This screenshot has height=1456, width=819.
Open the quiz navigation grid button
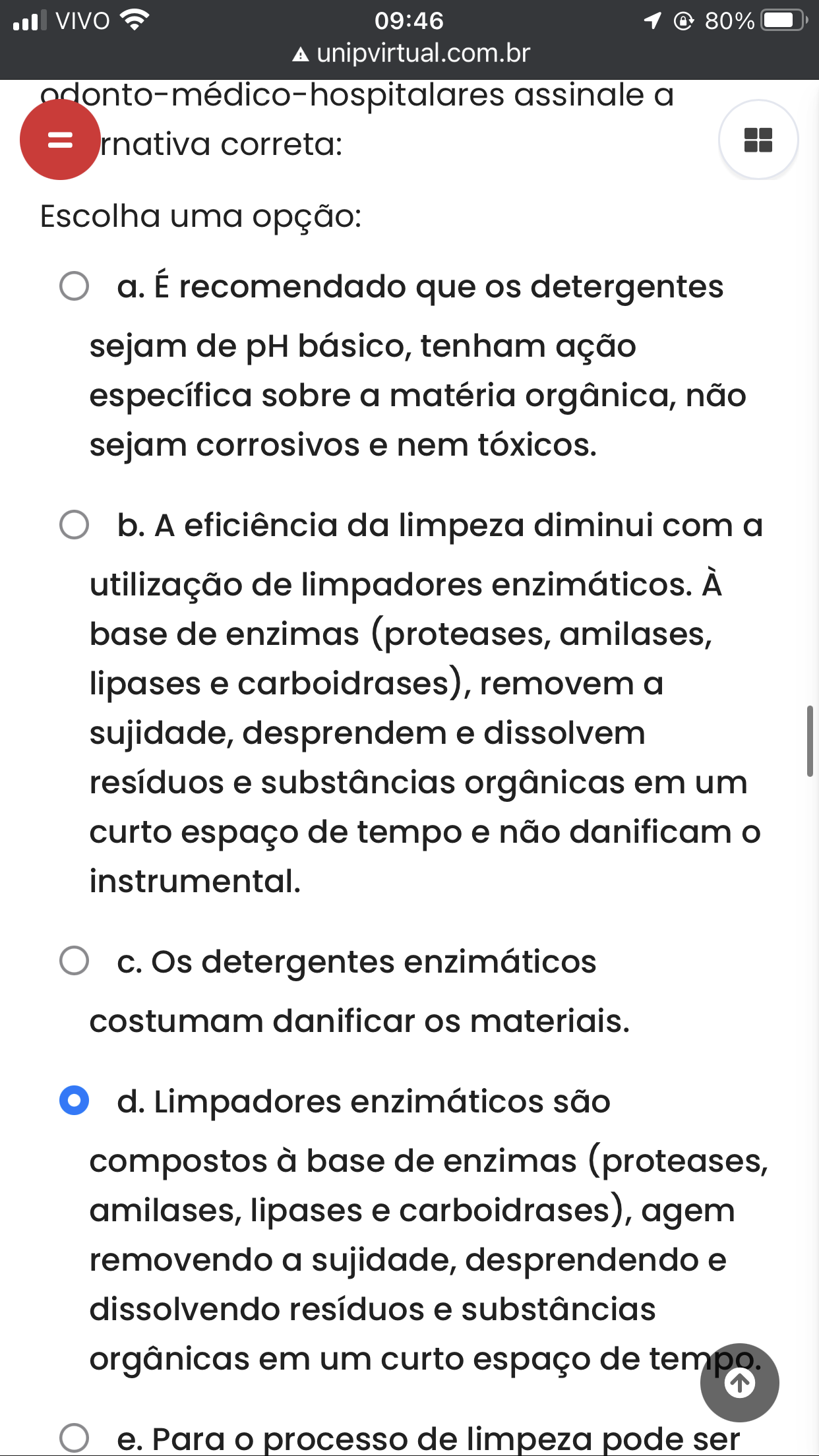758,140
